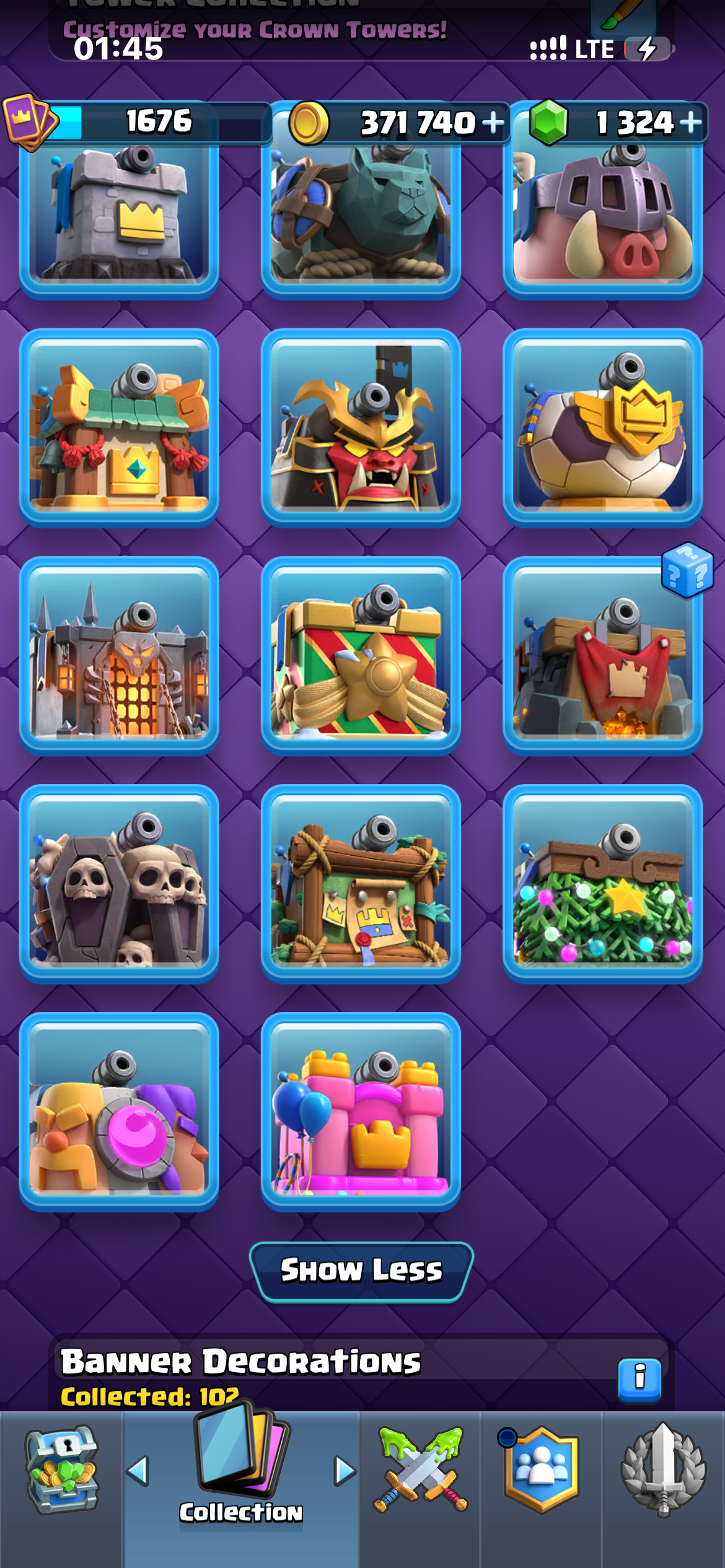Open the Clan social tab
Viewport: 725px width, 1568px height.
click(x=541, y=1469)
